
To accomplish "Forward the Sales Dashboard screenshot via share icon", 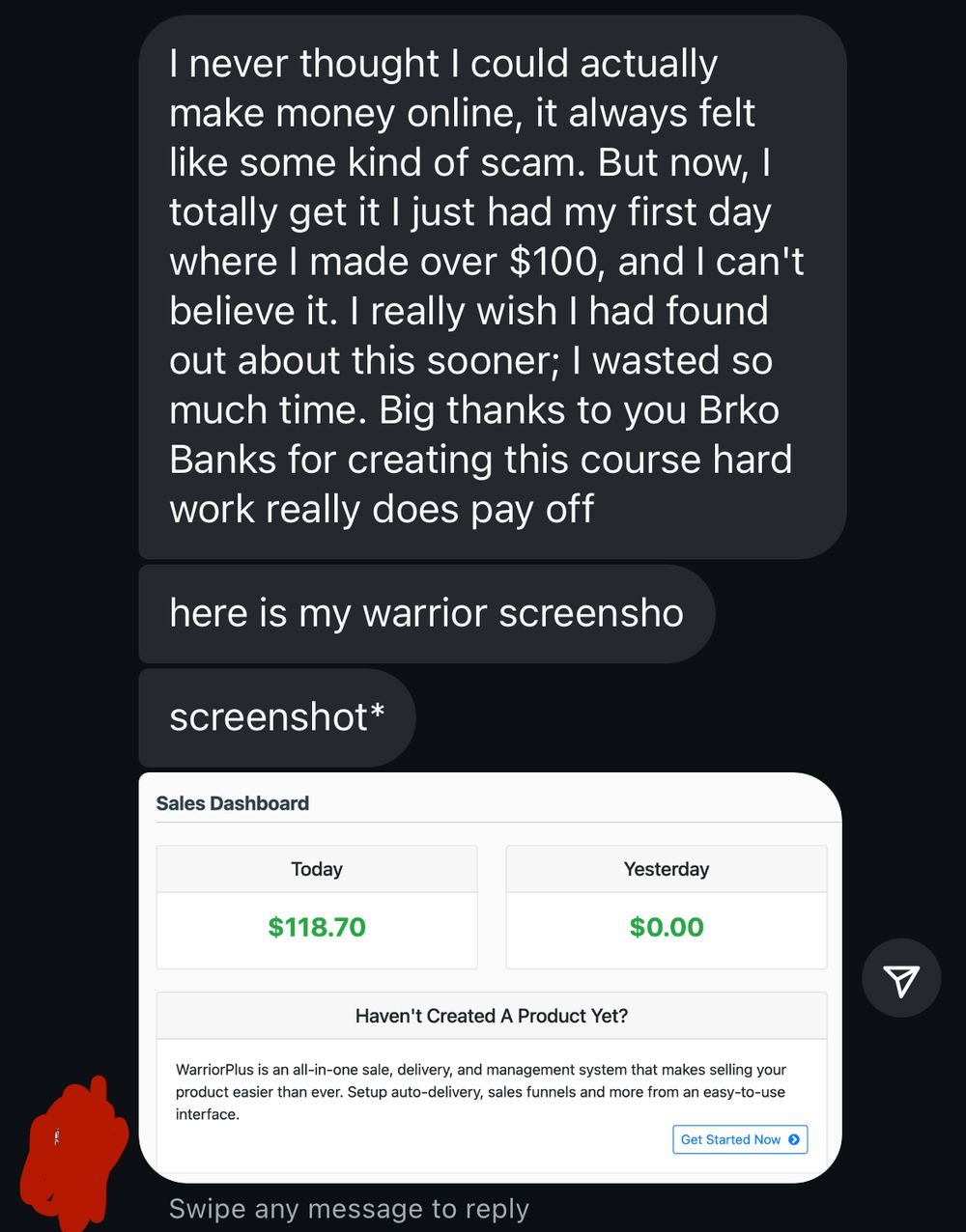I will tap(900, 979).
